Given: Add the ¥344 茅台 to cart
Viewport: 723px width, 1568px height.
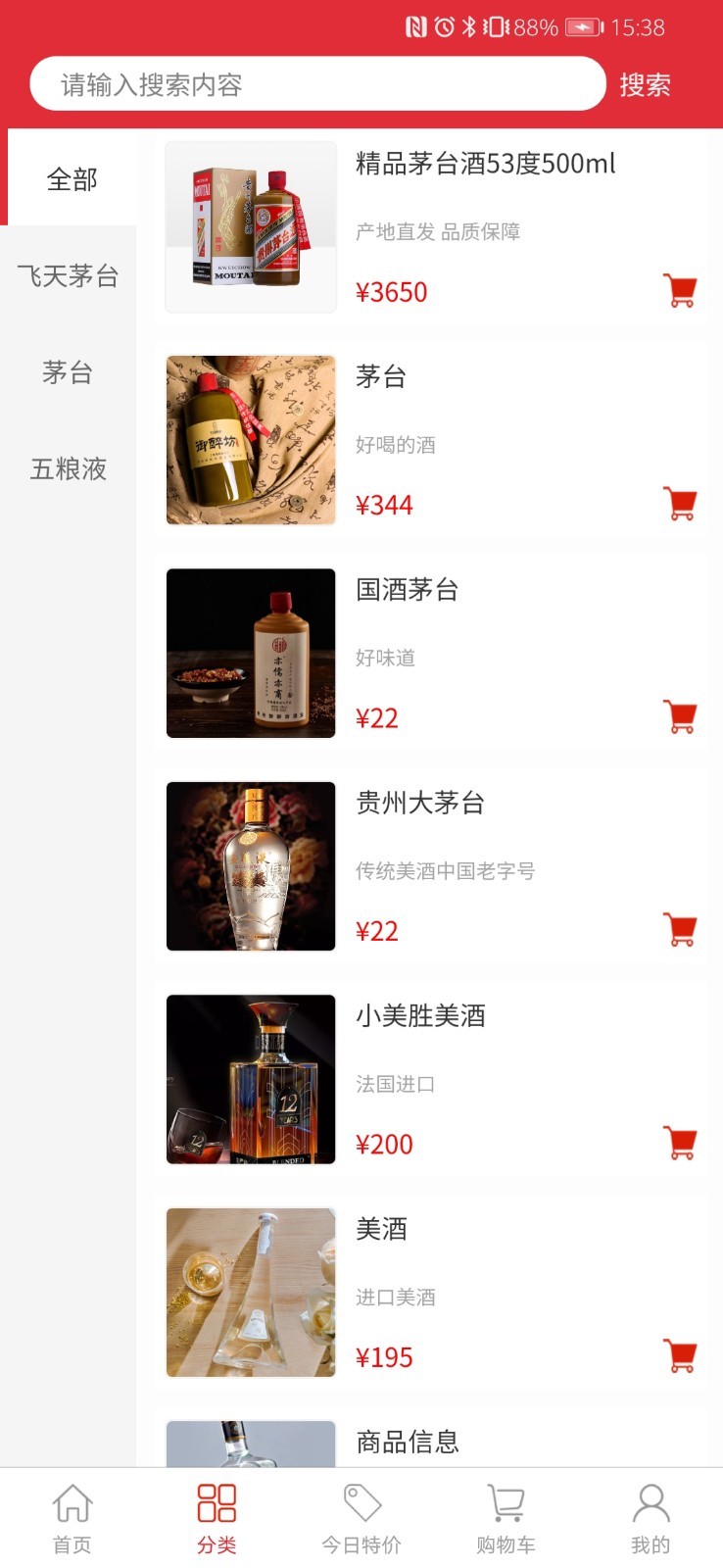Looking at the screenshot, I should [x=680, y=504].
